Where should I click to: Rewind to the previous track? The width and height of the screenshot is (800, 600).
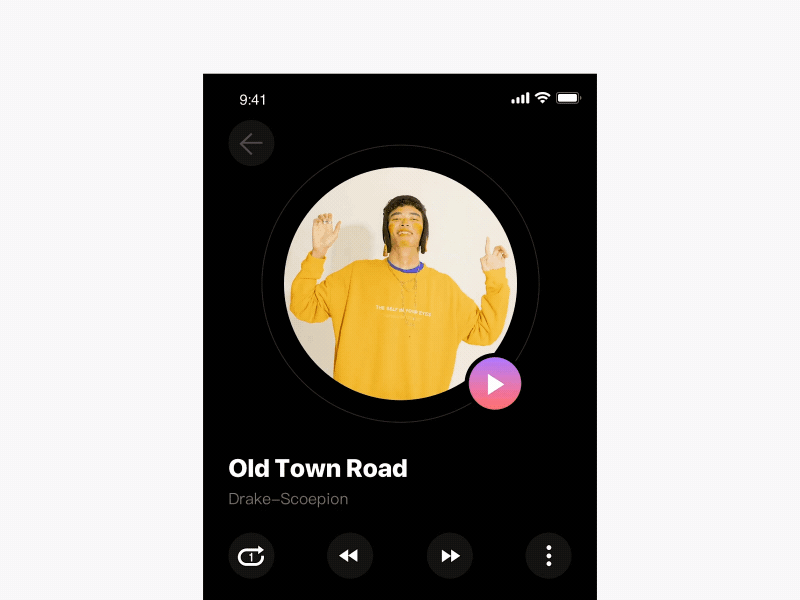pos(350,556)
